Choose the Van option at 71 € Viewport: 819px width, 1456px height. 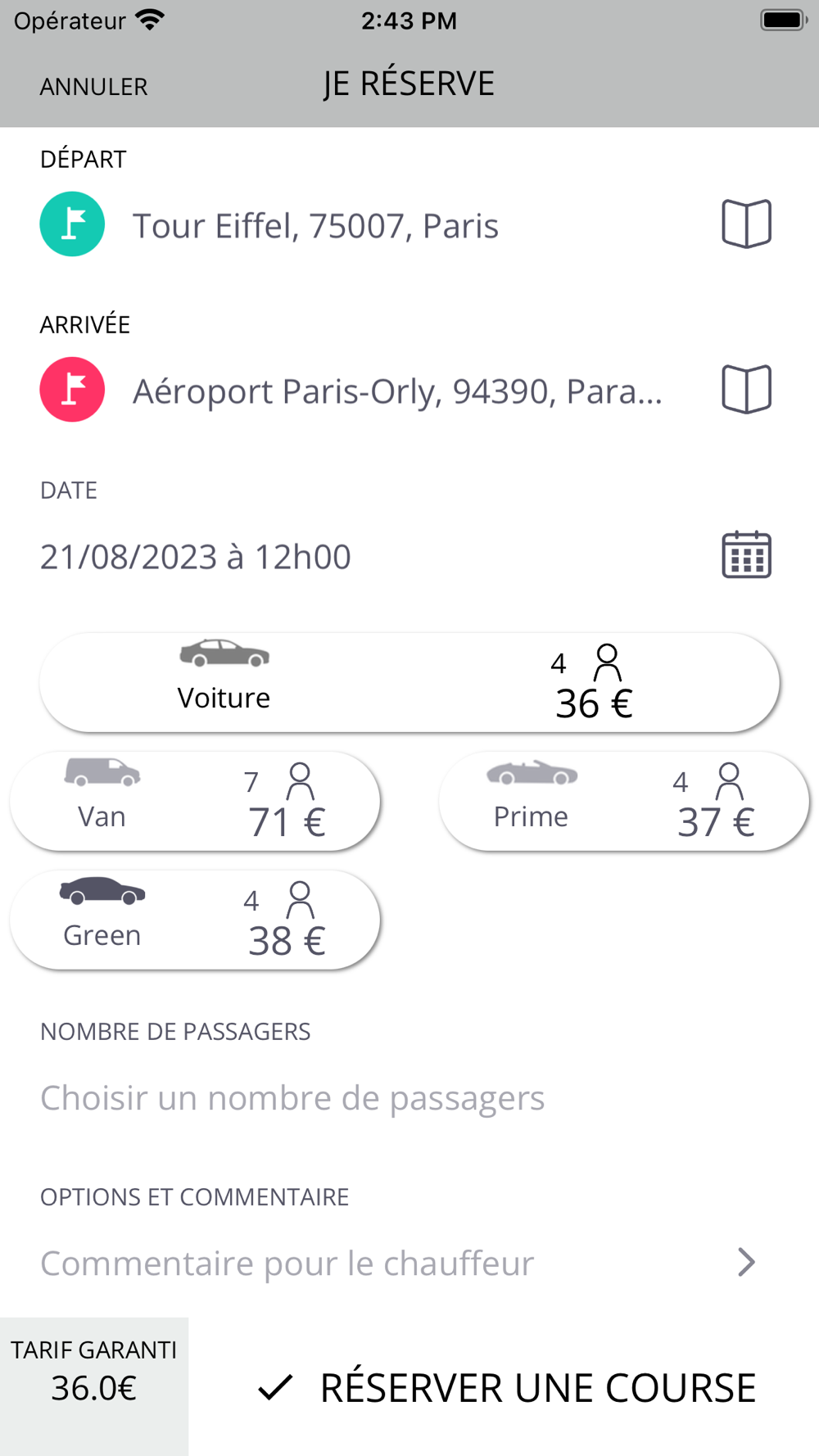click(195, 801)
